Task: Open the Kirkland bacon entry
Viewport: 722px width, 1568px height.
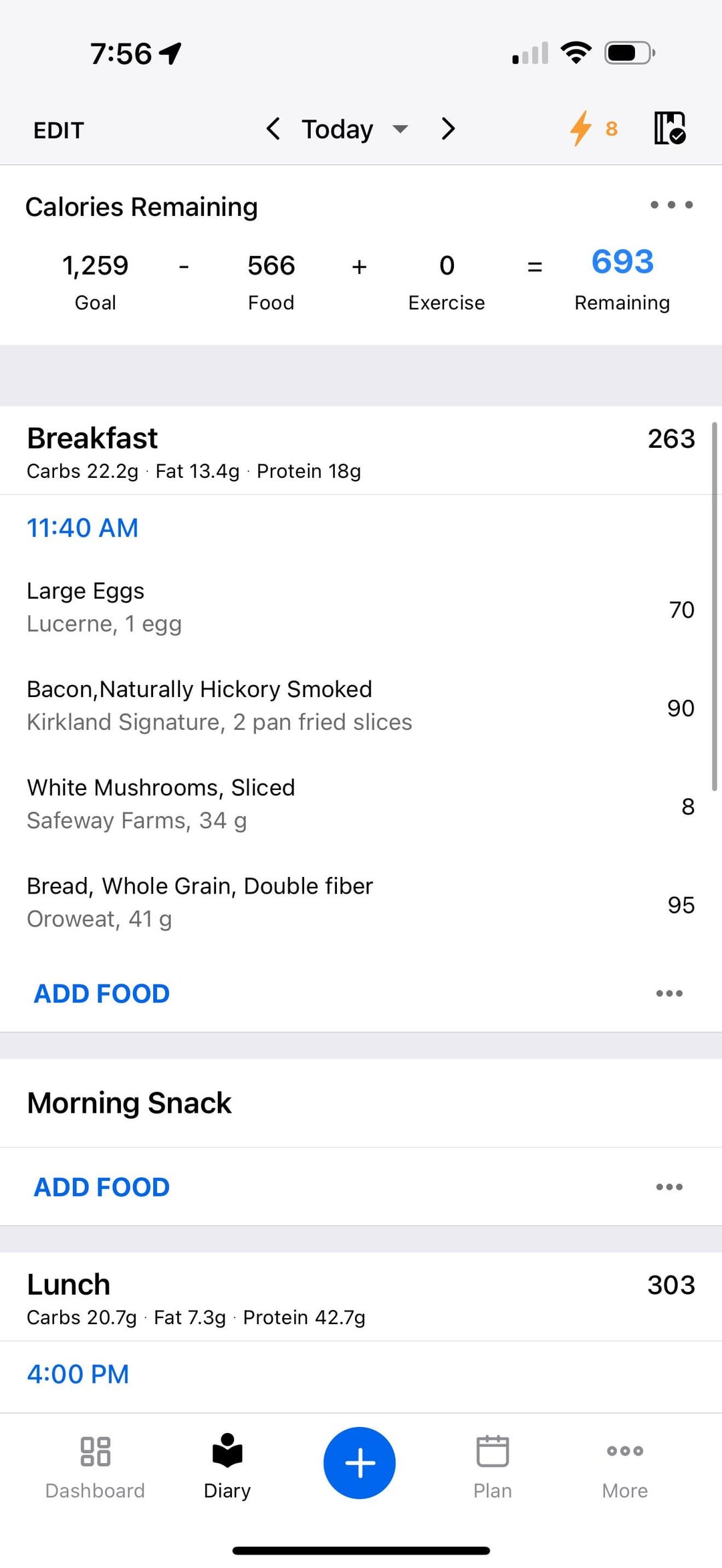Action: (x=361, y=706)
